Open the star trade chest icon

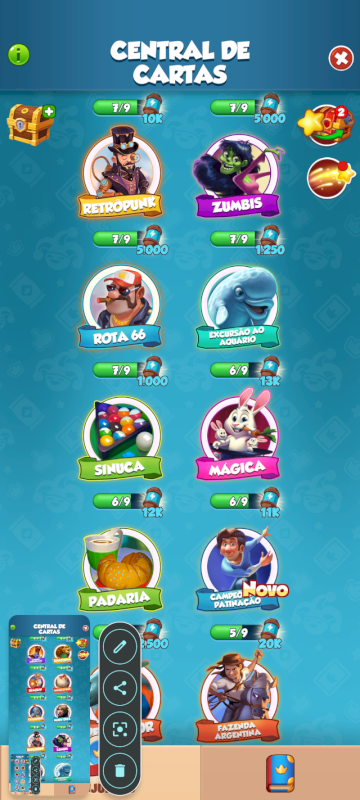tap(326, 124)
